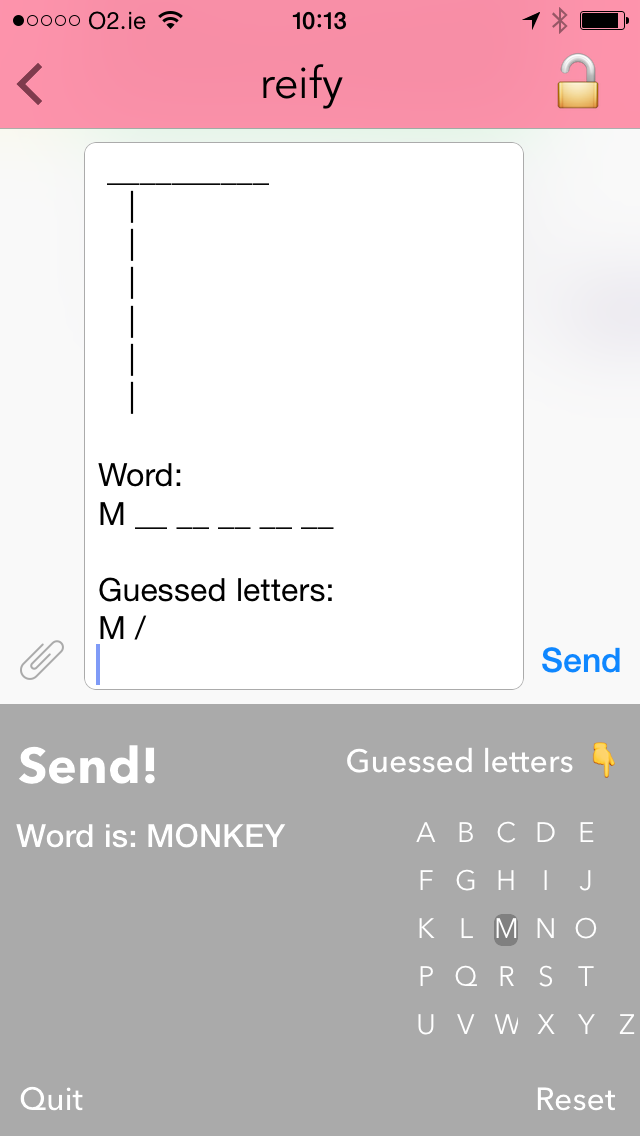Image resolution: width=640 pixels, height=1136 pixels.
Task: Guess the letter A
Action: coord(425,833)
